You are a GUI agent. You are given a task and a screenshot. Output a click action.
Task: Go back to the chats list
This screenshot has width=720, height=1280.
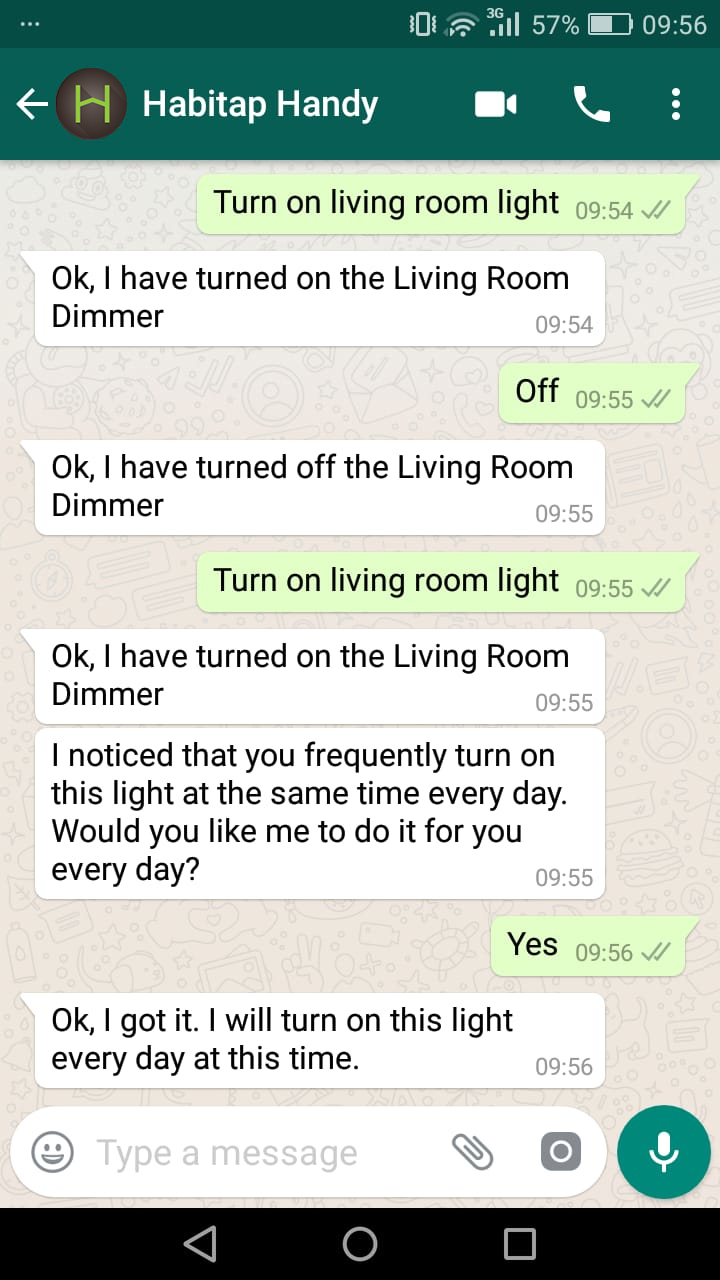(32, 104)
